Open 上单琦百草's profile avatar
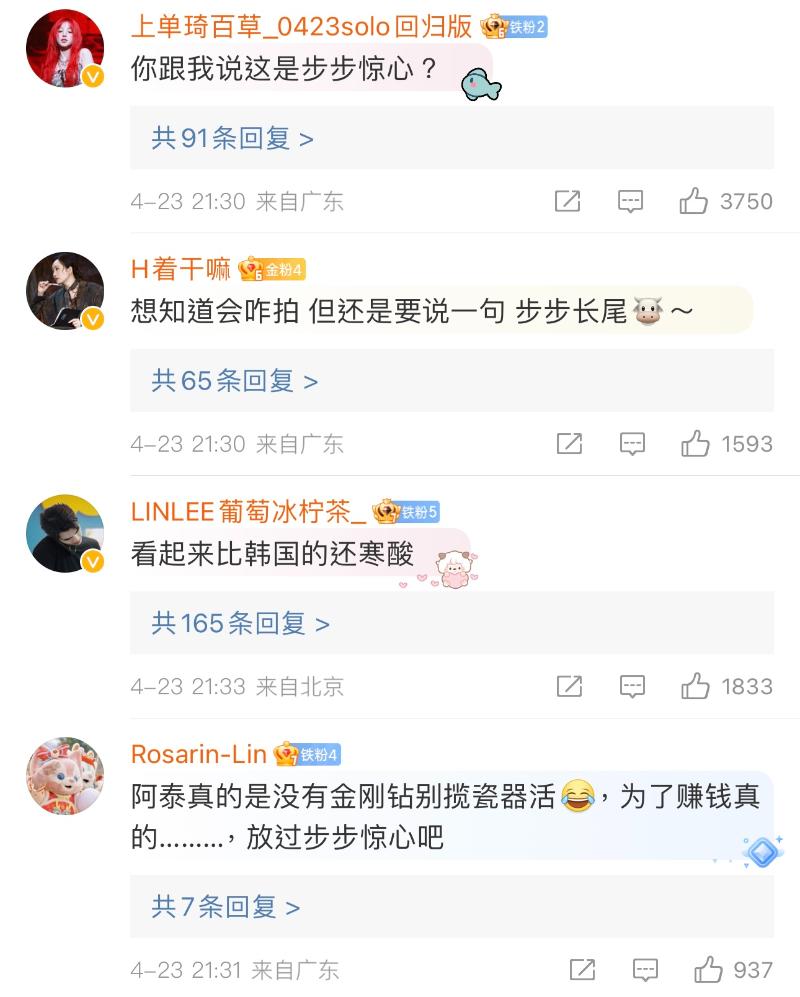 (65, 50)
